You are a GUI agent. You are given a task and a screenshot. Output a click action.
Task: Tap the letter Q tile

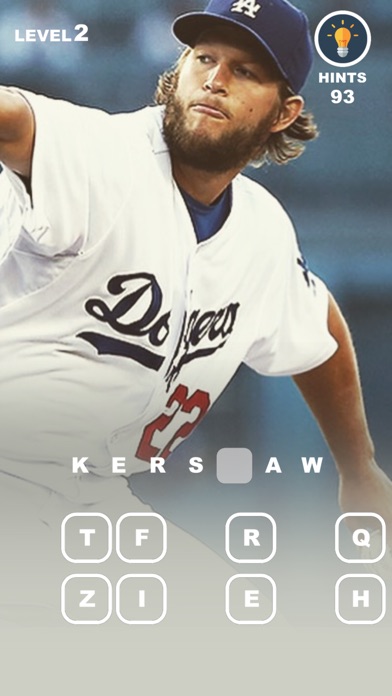tap(360, 538)
